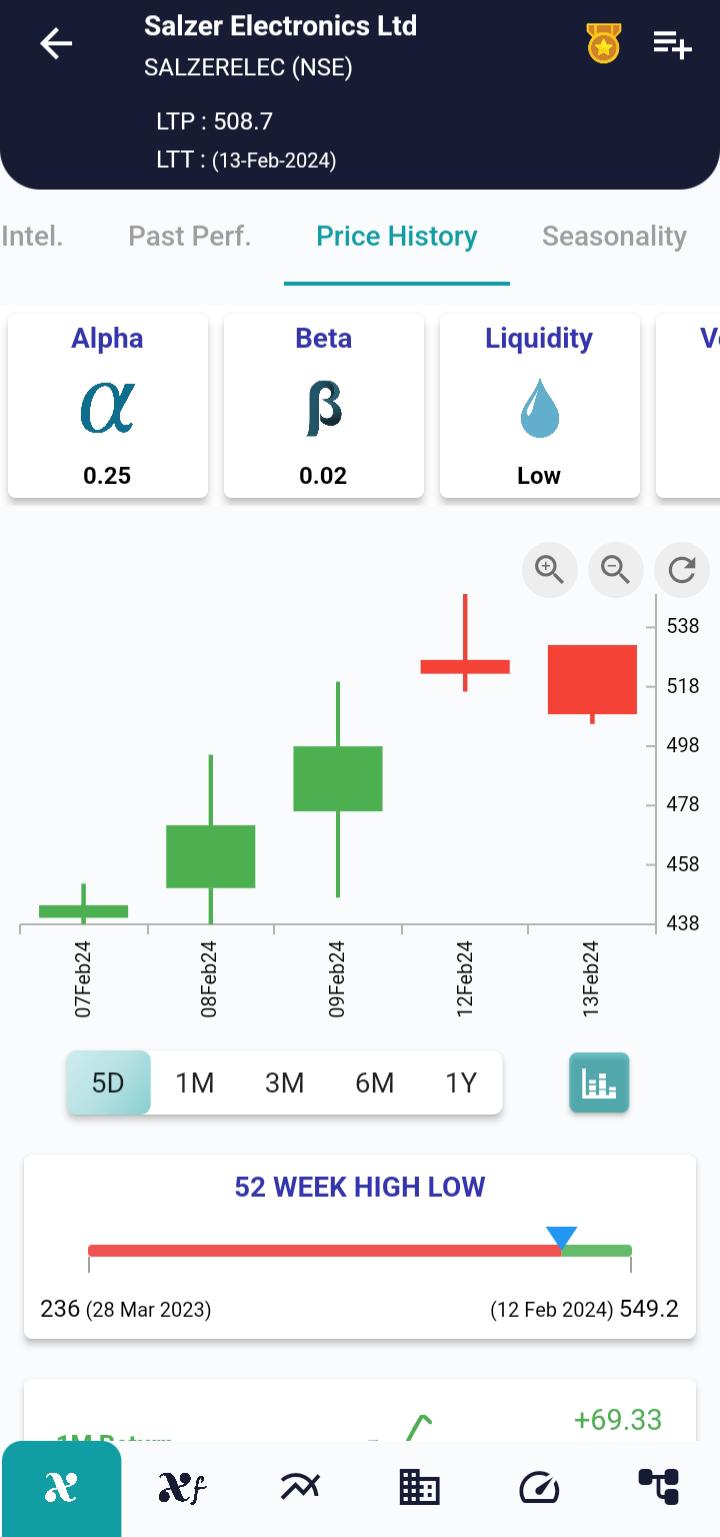Viewport: 720px width, 1537px height.
Task: Switch to the Seasonality tab
Action: (x=614, y=236)
